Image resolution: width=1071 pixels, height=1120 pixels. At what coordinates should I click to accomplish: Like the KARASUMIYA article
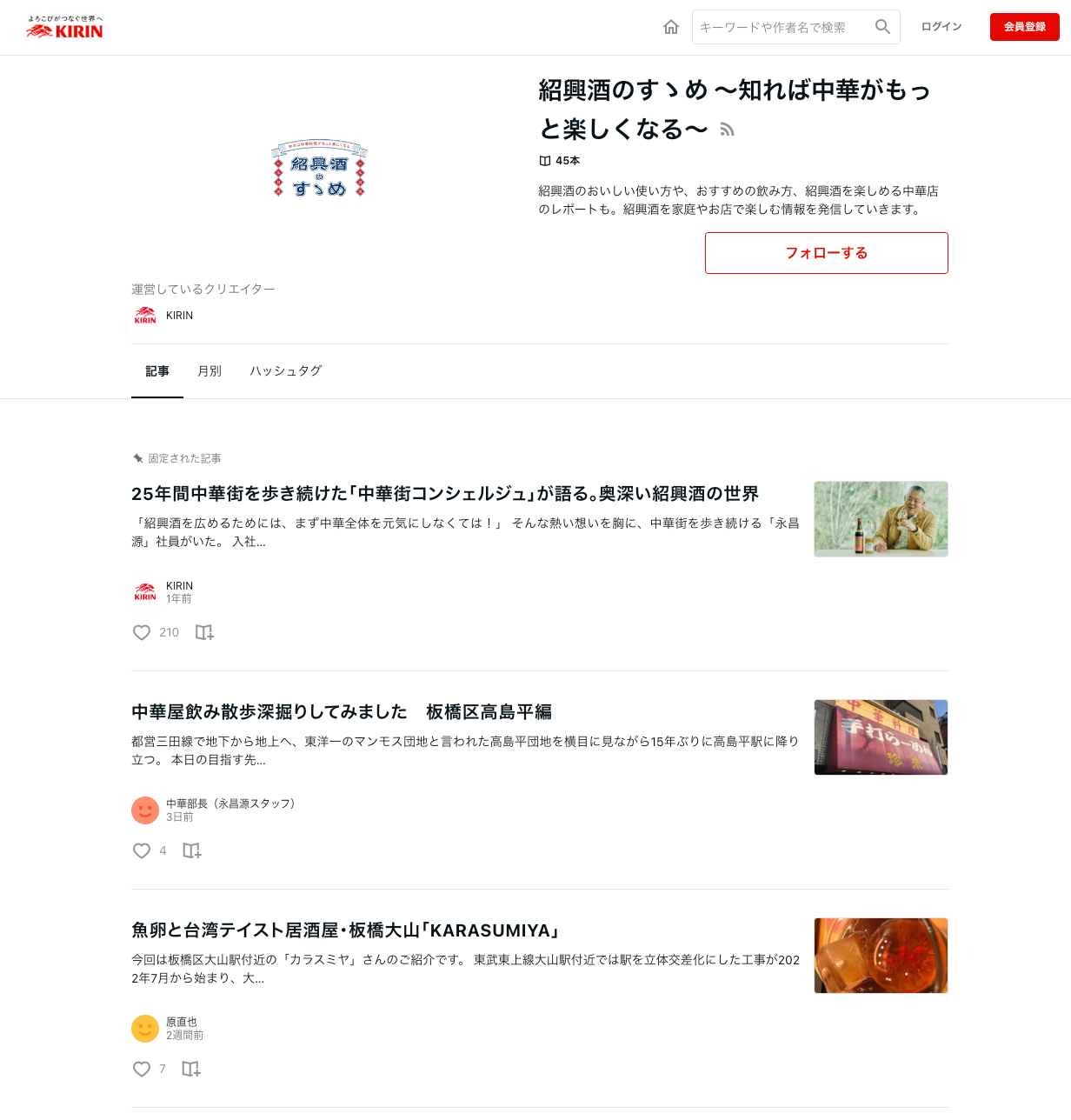click(142, 1070)
